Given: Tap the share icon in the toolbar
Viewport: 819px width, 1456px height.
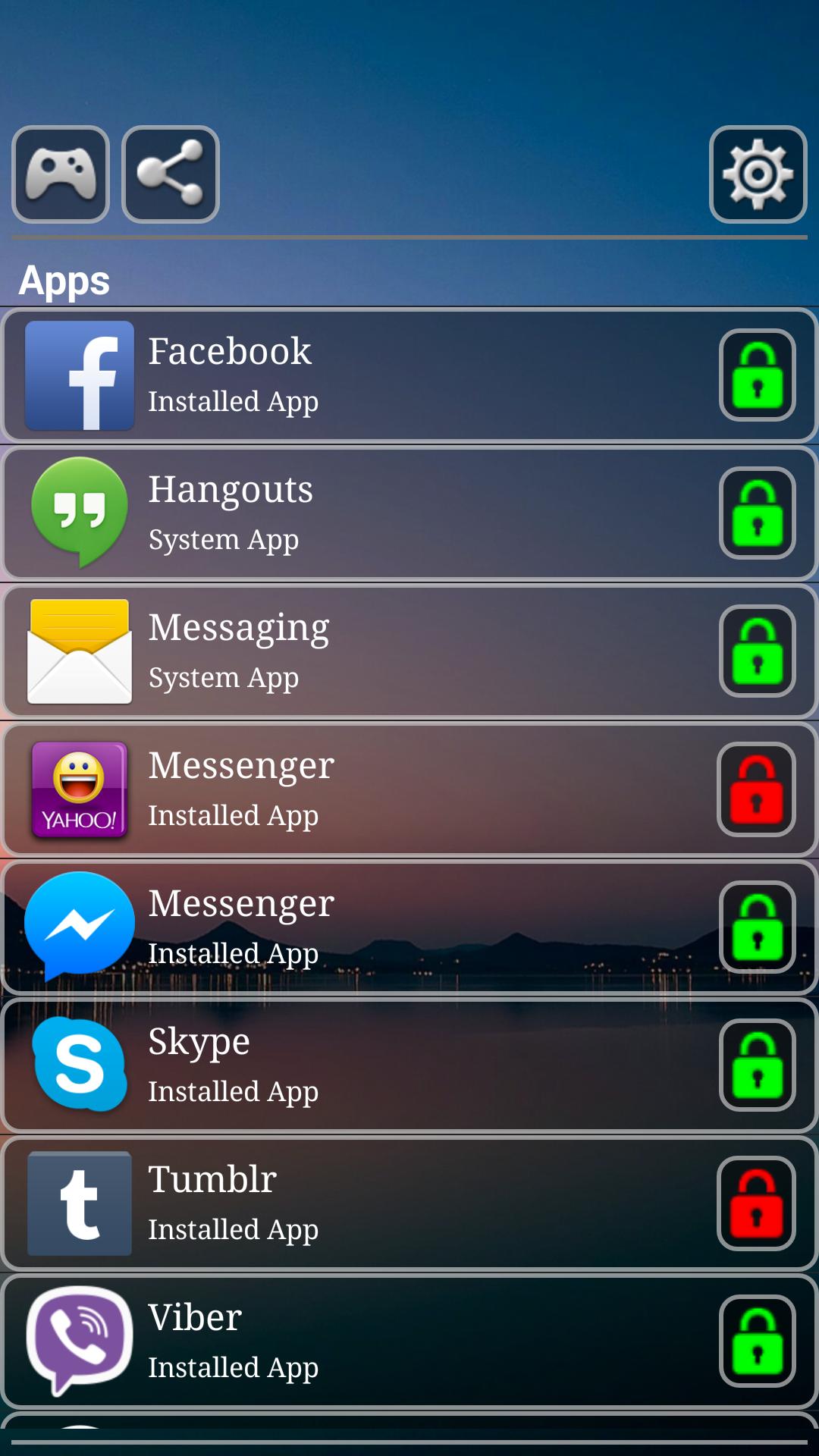Looking at the screenshot, I should 171,174.
